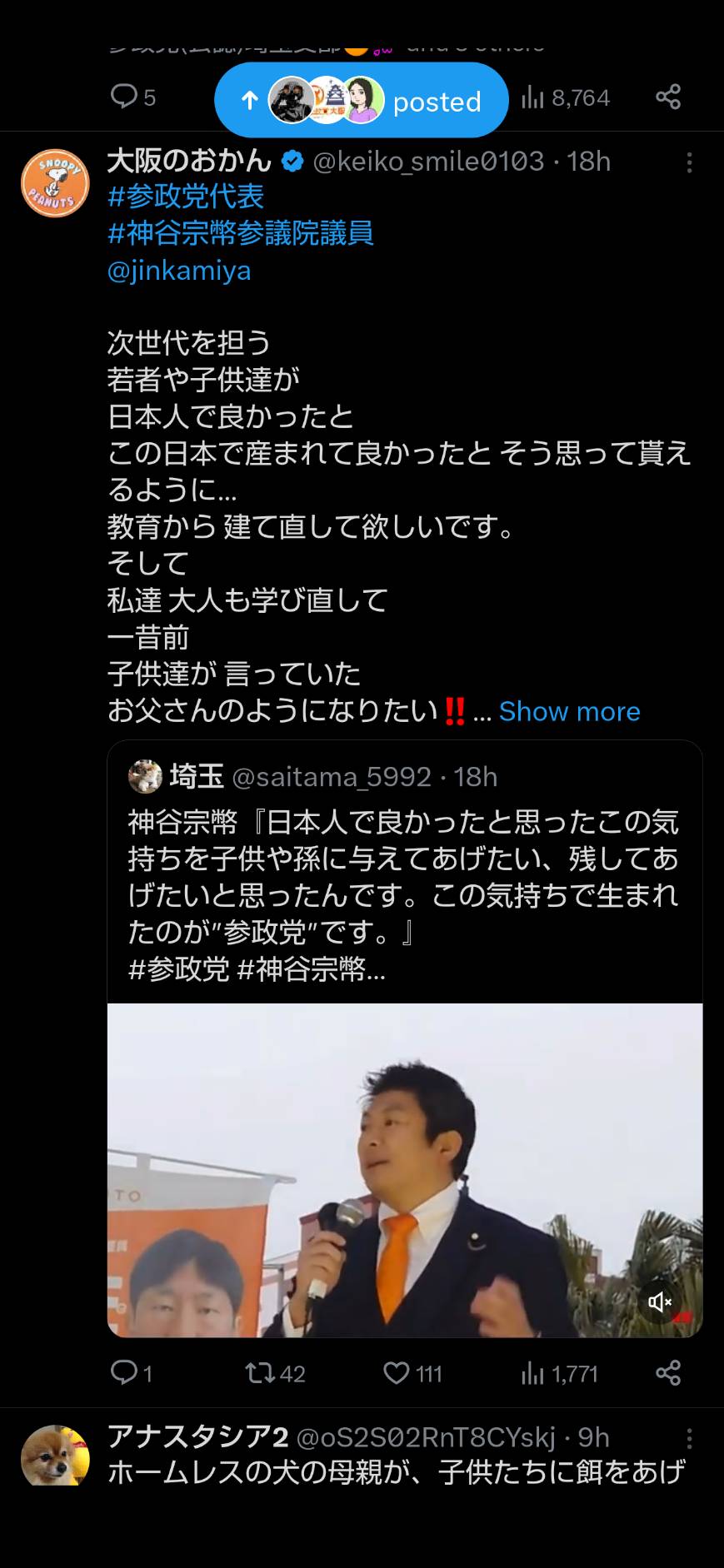The image size is (724, 1568).
Task: Reply to 大阪のおかん's post
Action: 132,1373
